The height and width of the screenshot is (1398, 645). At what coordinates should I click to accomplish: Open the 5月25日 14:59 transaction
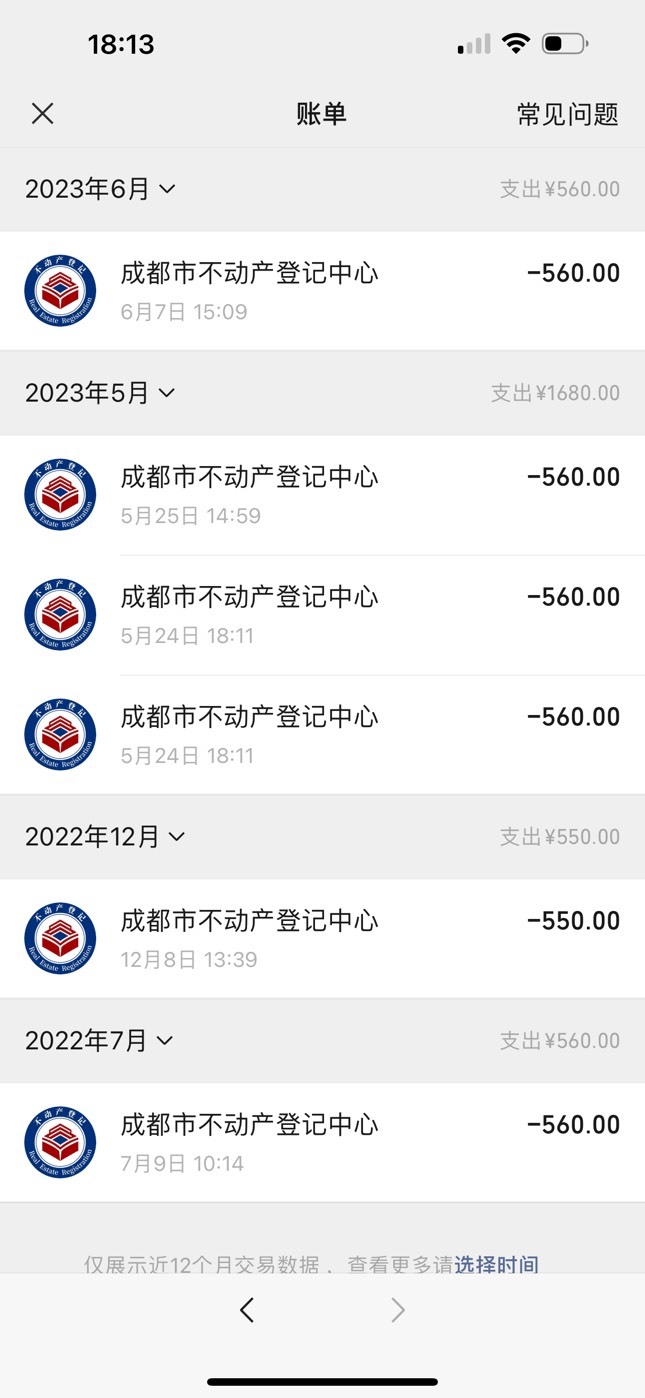pyautogui.click(x=322, y=495)
